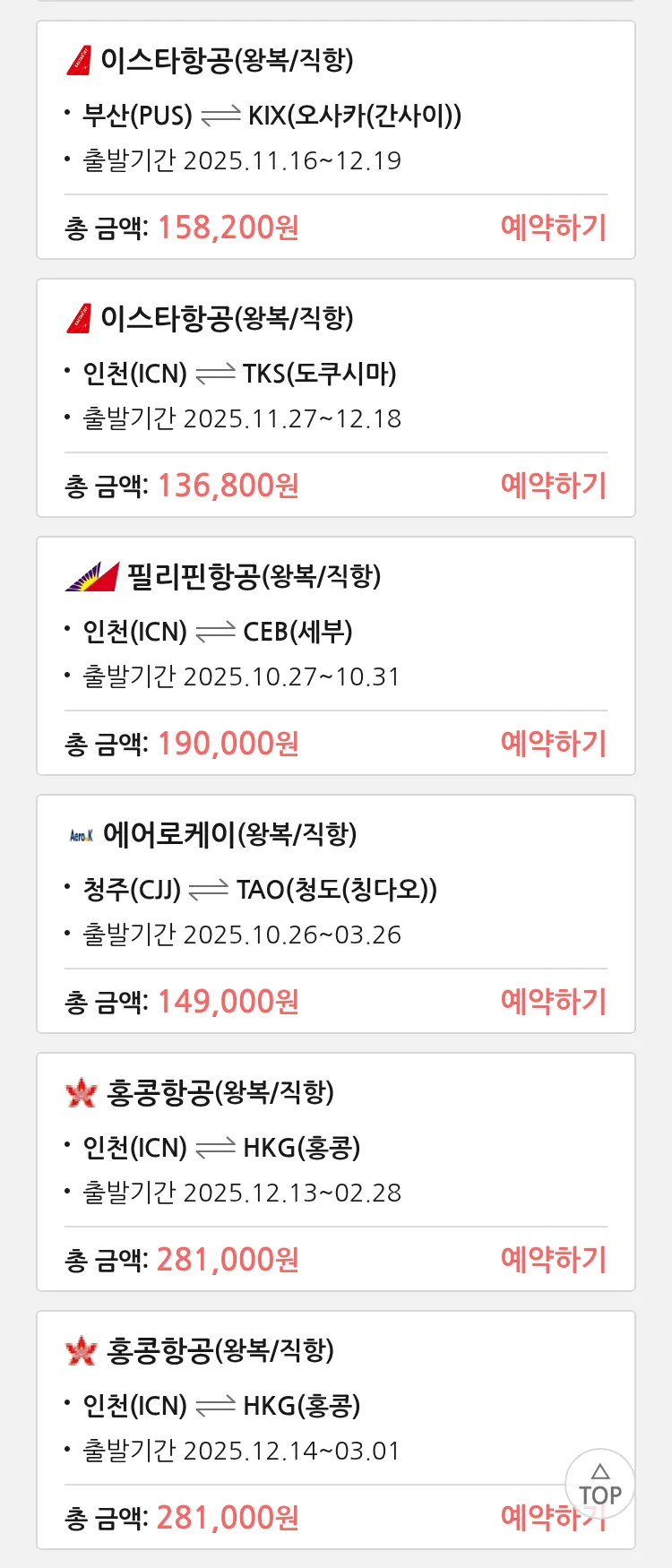Screen dimensions: 672x1568
Task: Select 예약하기 on the 필리핀항공 세부 deal
Action: 553,744
